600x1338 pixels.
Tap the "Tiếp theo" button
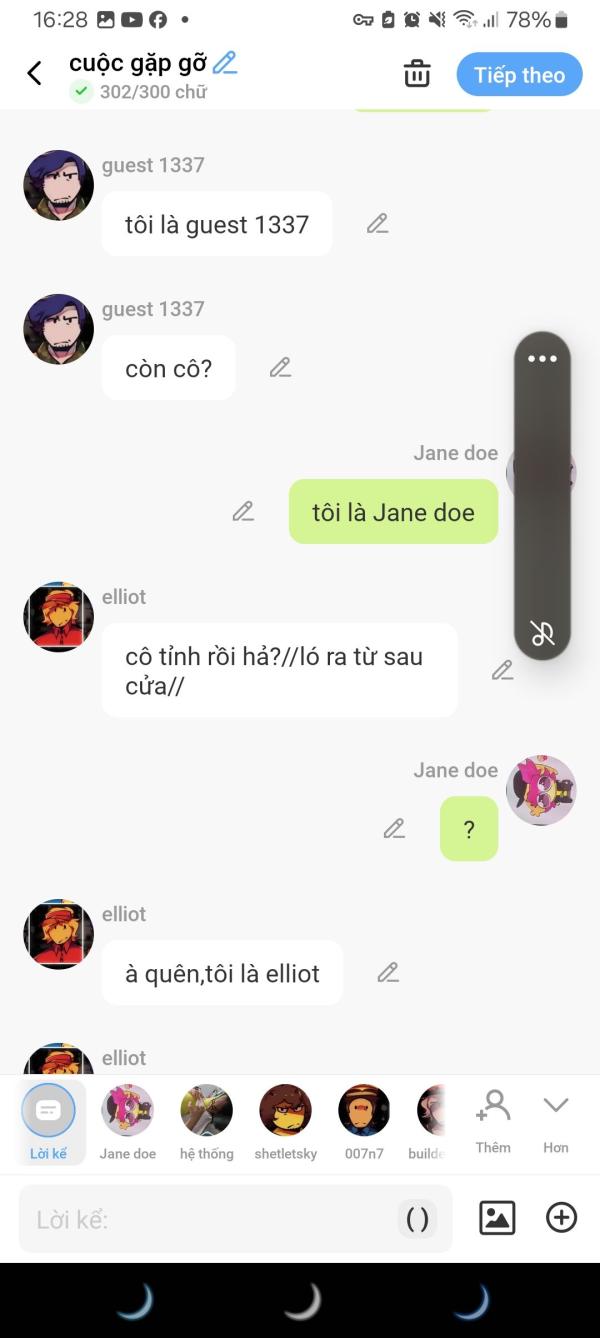point(519,75)
